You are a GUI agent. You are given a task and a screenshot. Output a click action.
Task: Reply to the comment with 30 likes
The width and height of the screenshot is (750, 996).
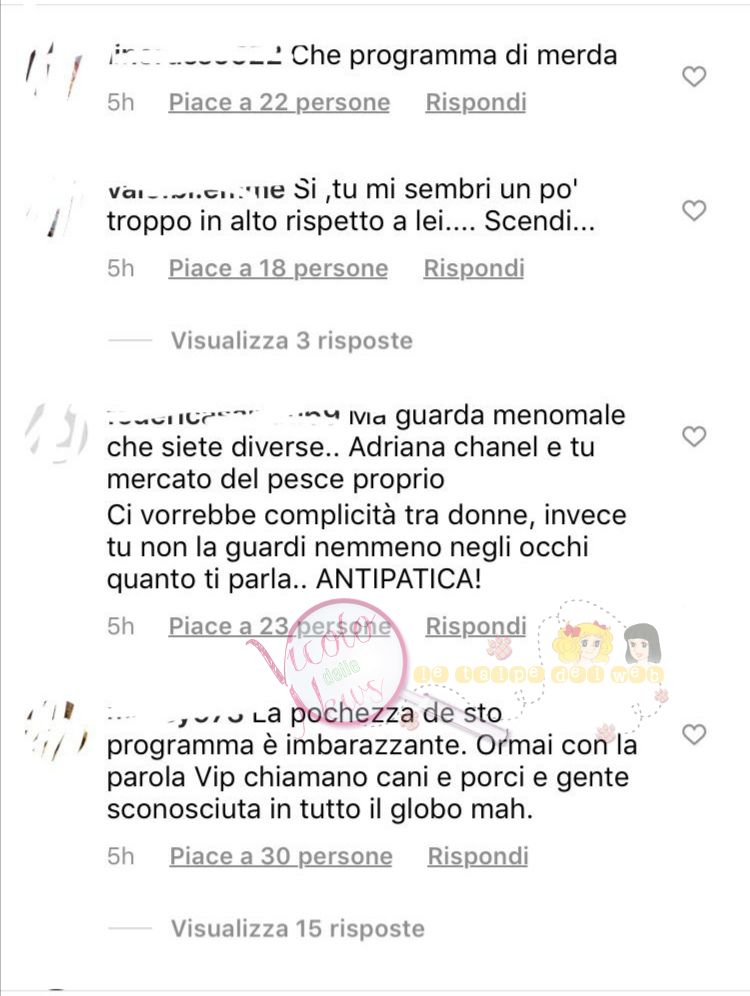coord(477,856)
